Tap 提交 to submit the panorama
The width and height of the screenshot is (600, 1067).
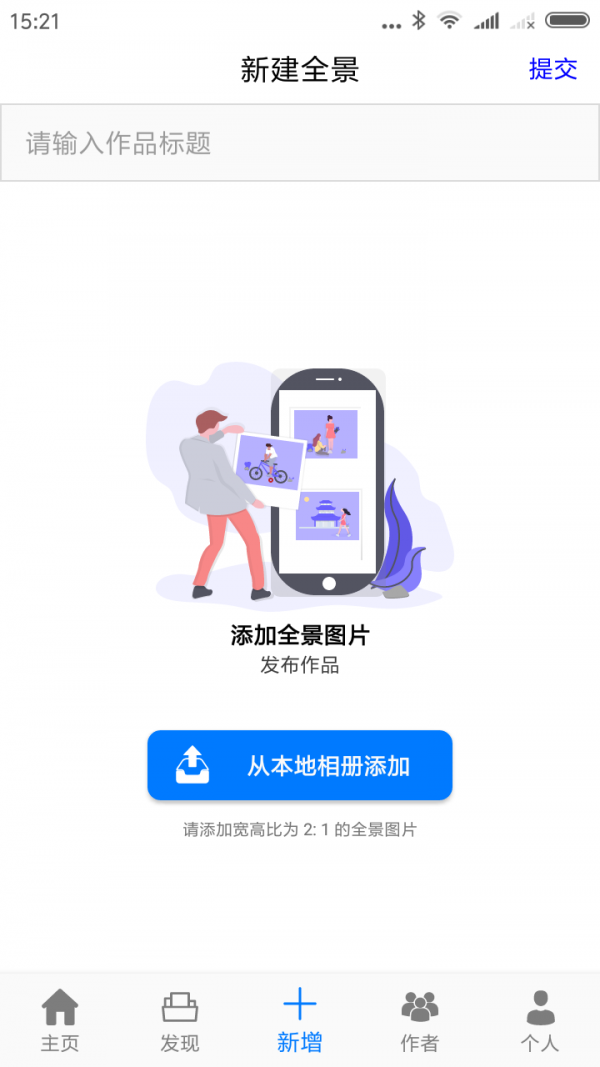point(553,69)
